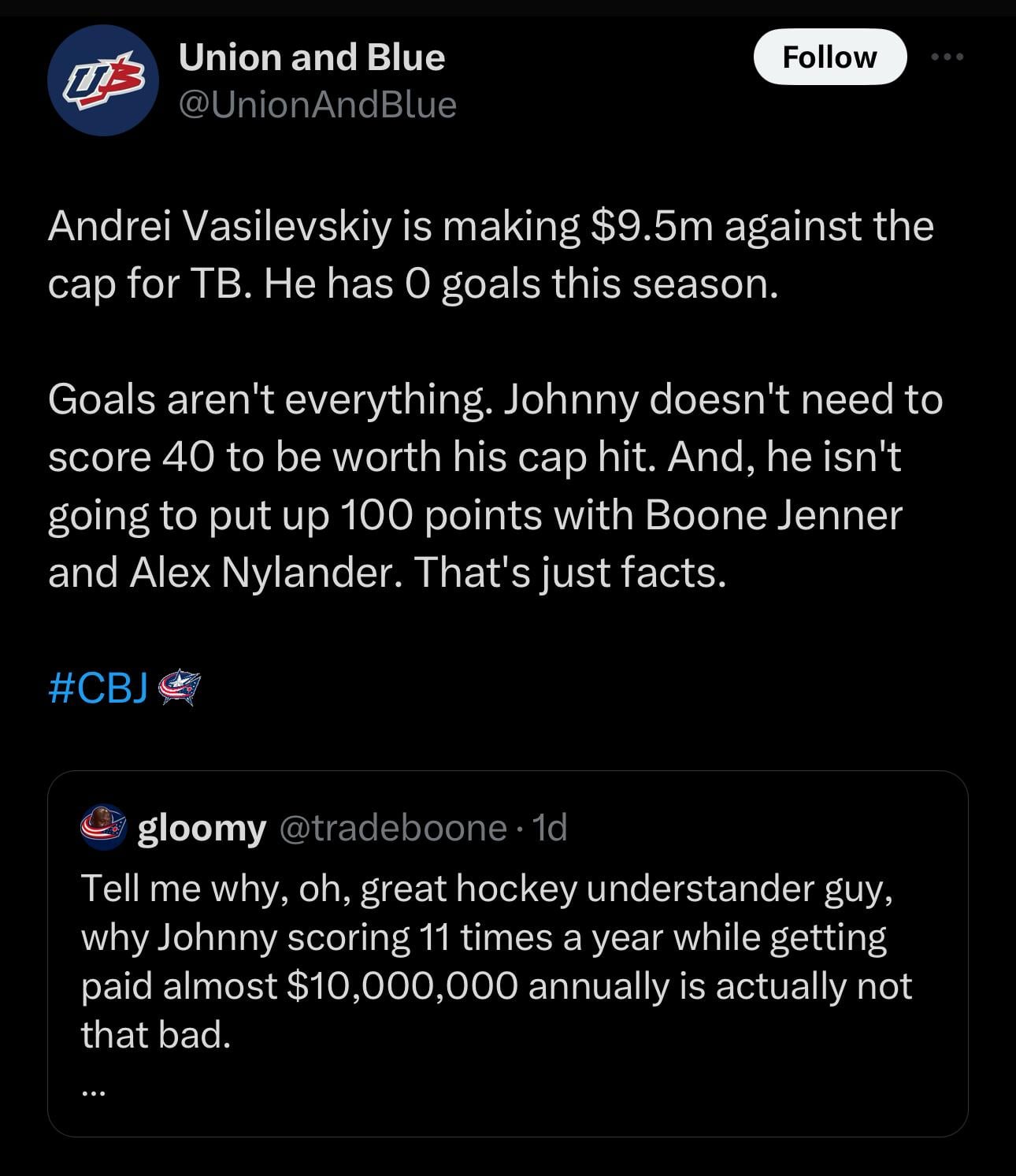This screenshot has height=1176, width=1016.
Task: Open the post's three-dot overflow menu
Action: (947, 58)
